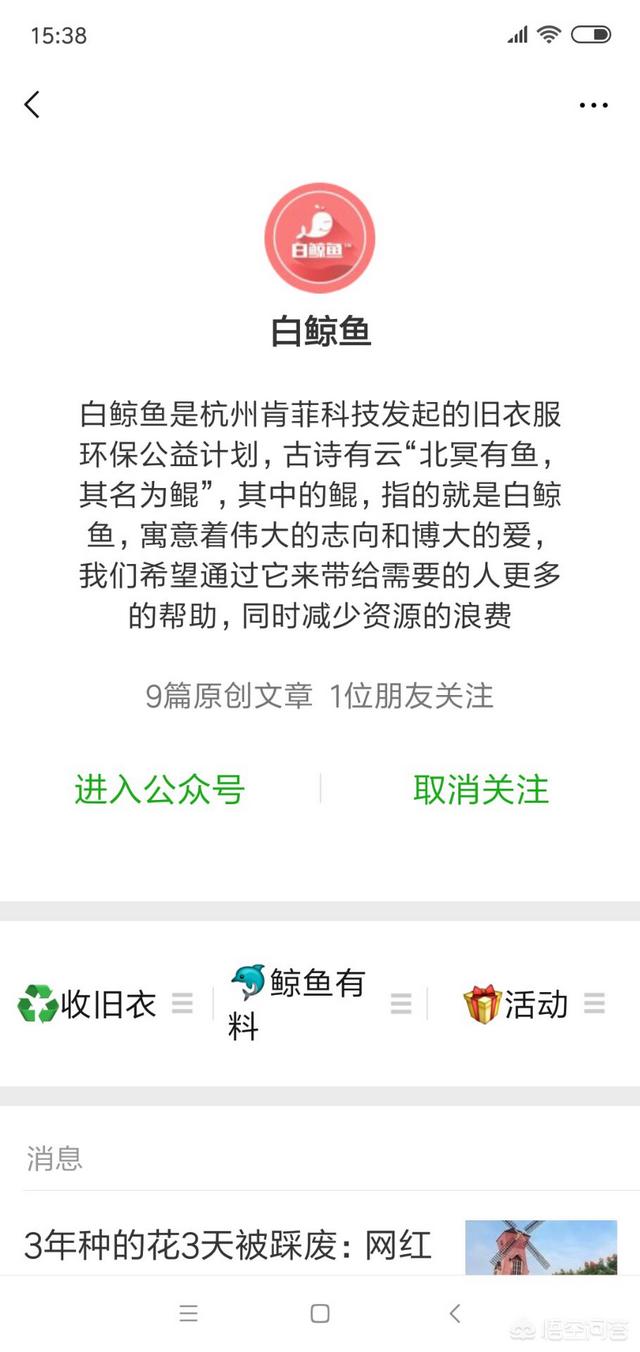Enter the official account via 进入公众号

coord(160,789)
